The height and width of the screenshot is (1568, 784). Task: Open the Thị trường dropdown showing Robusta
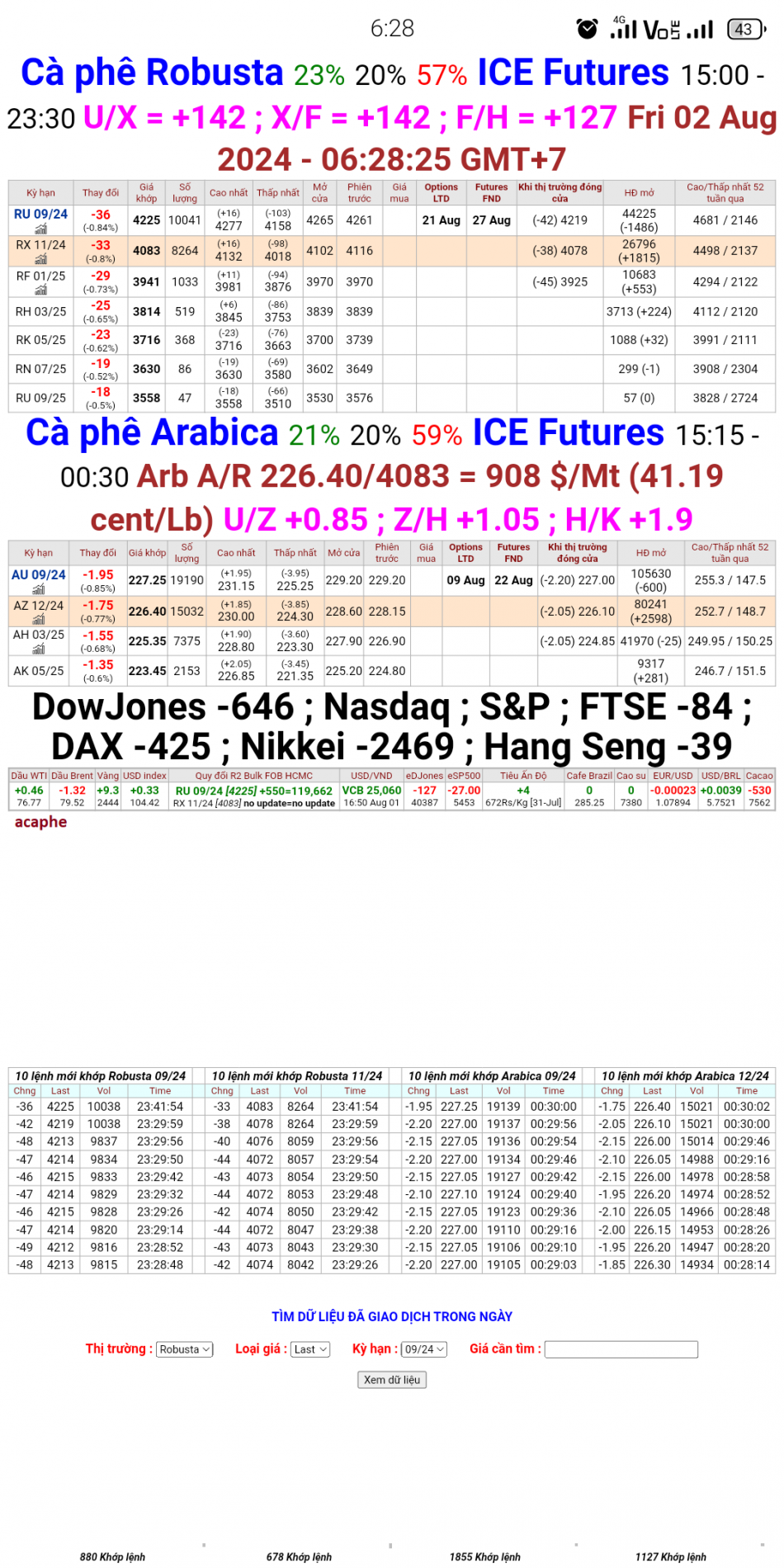183,1349
